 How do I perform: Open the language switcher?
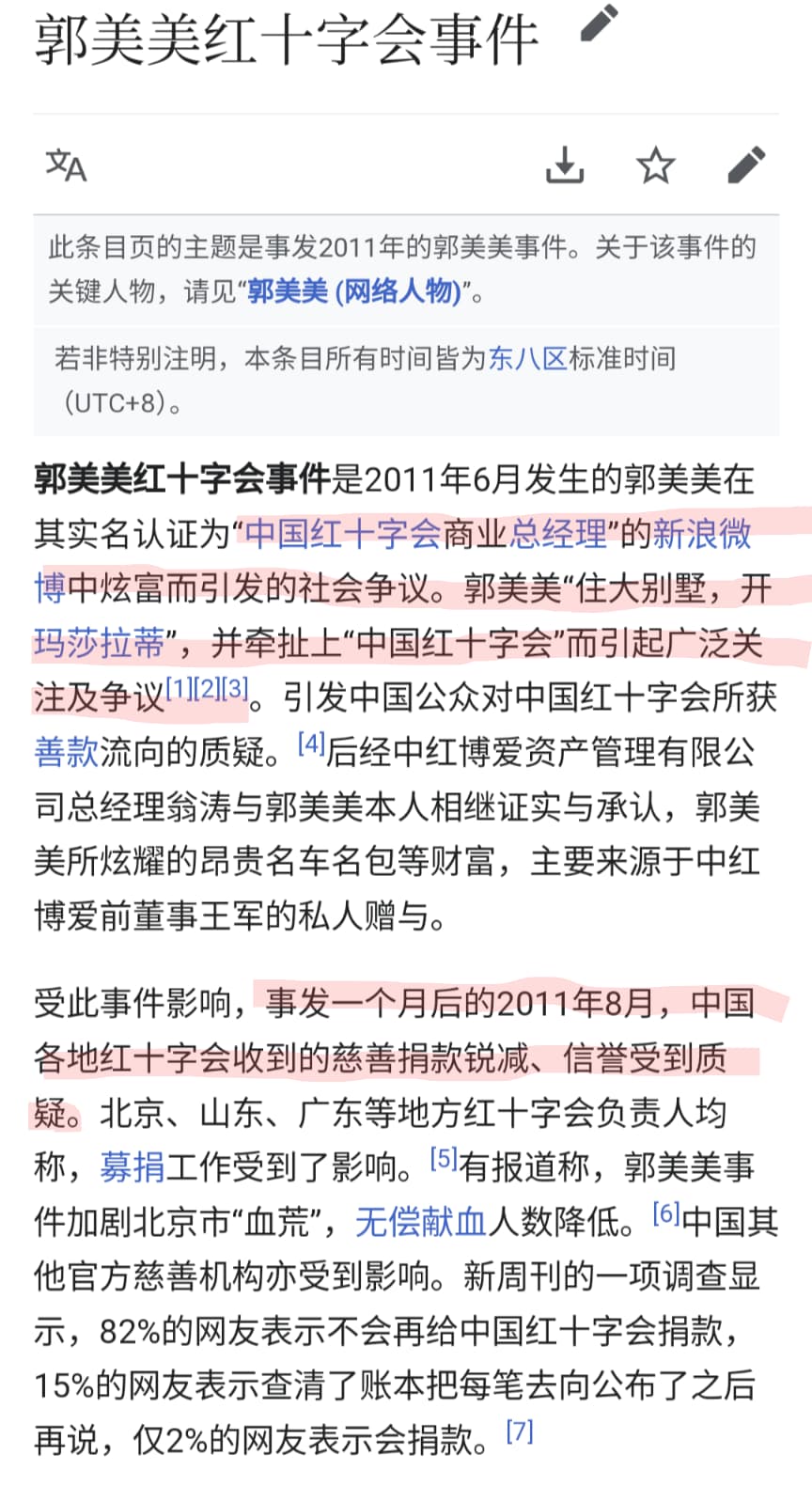66,165
